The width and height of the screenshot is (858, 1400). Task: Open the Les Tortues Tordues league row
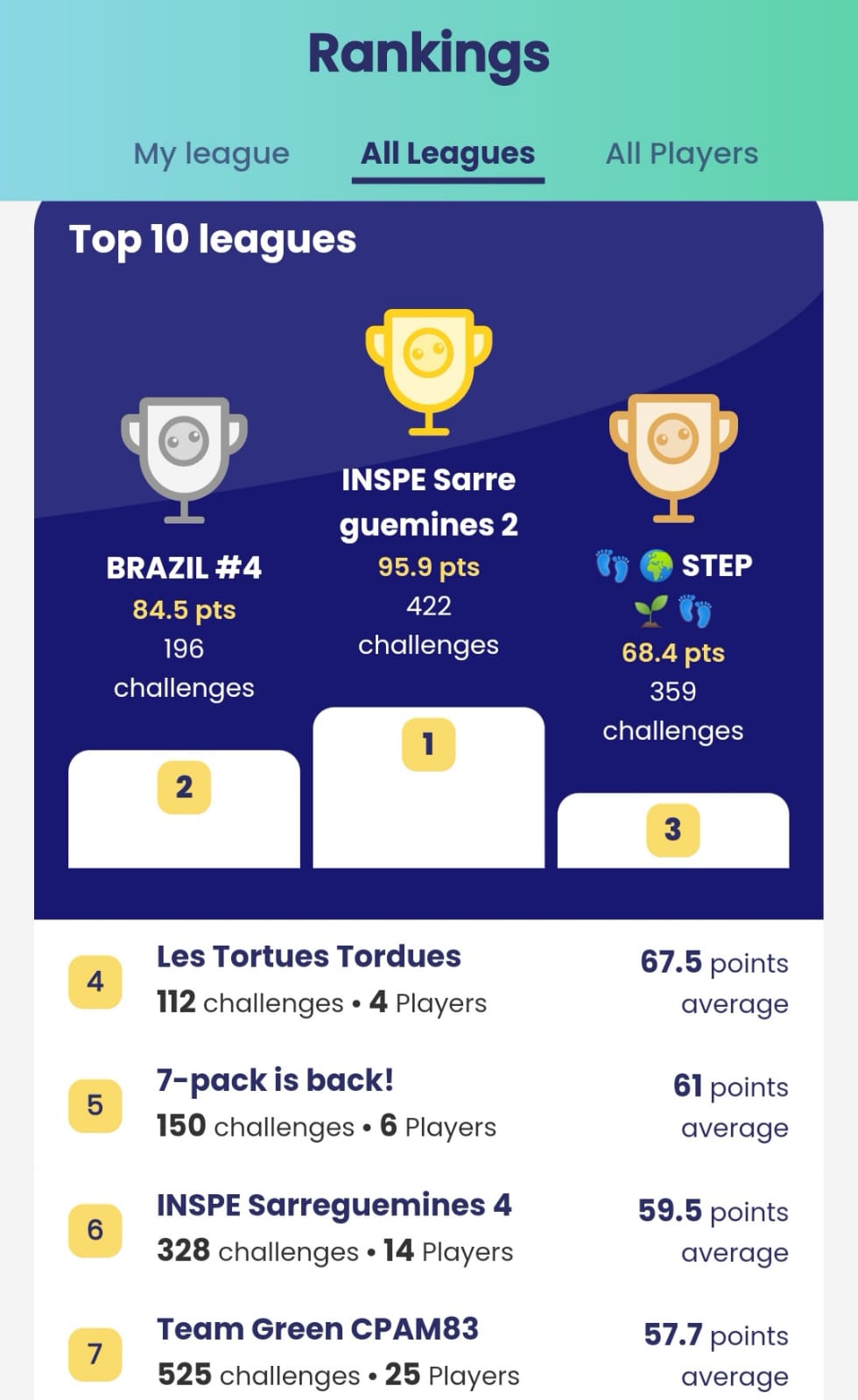coord(308,957)
